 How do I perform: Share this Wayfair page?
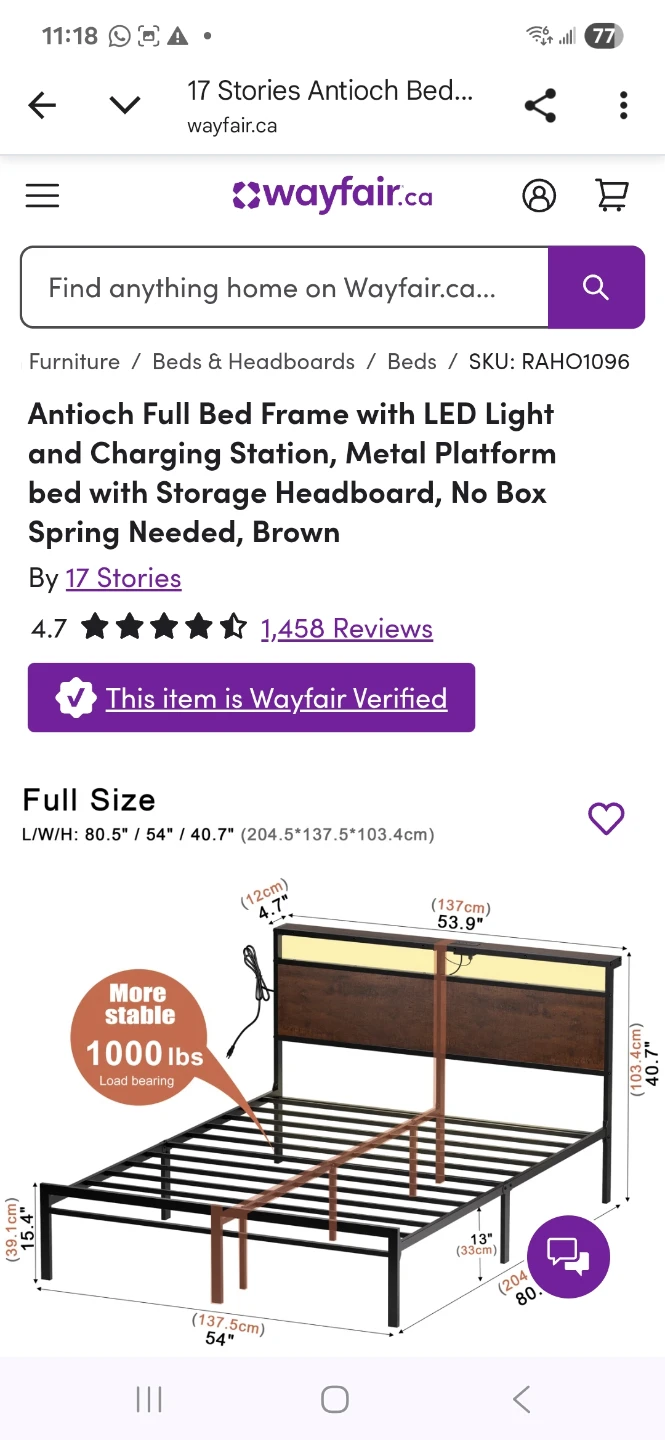(540, 105)
